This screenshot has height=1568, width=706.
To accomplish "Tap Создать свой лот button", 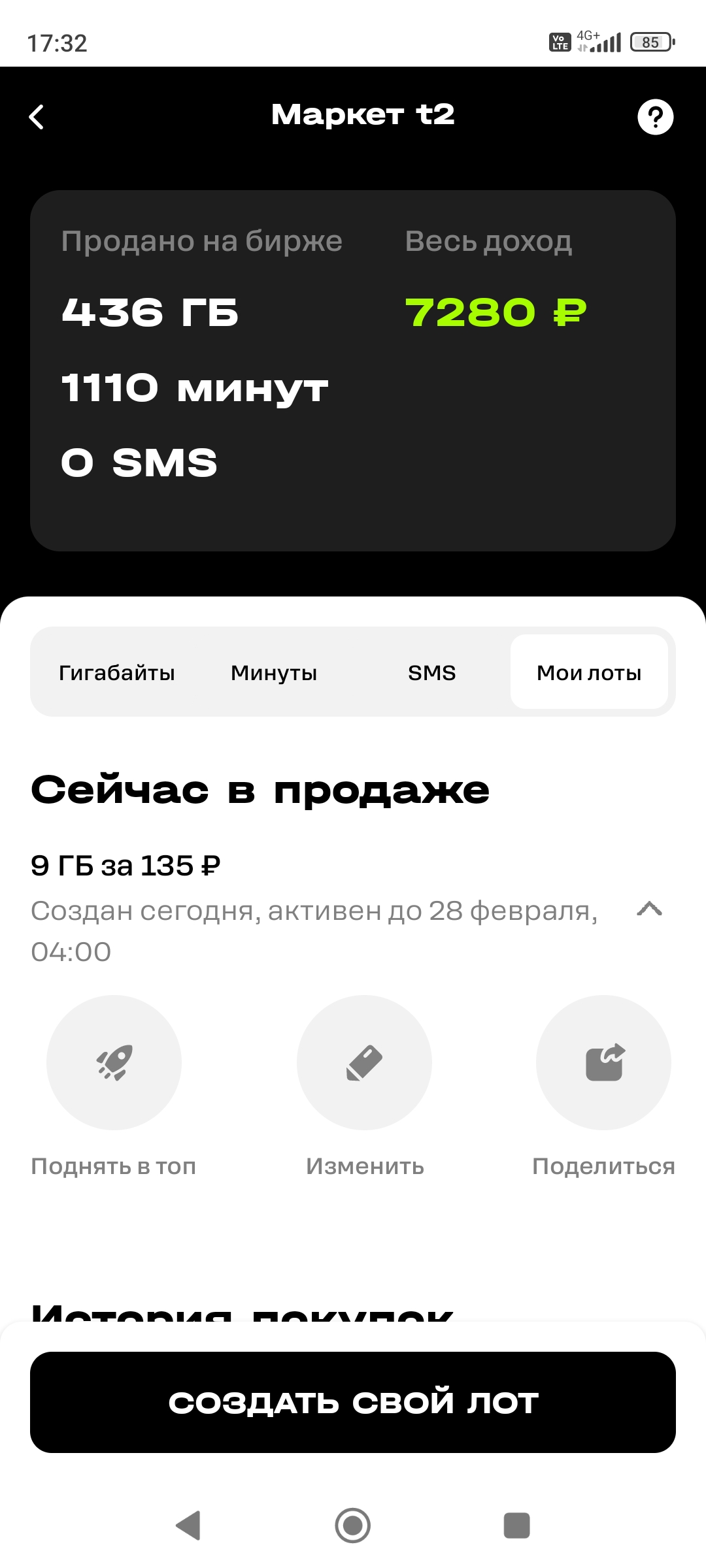I will click(353, 1403).
